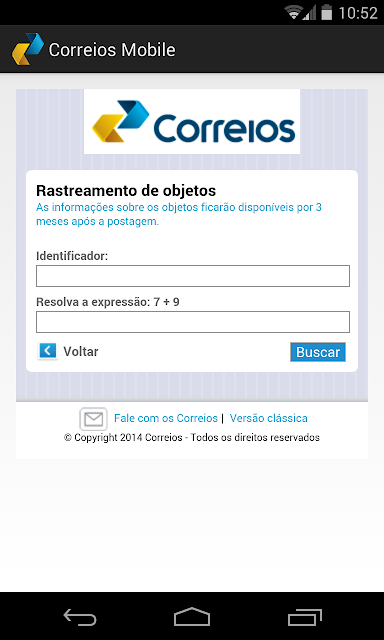The width and height of the screenshot is (384, 640).
Task: Open the recent apps view
Action: pos(305,617)
